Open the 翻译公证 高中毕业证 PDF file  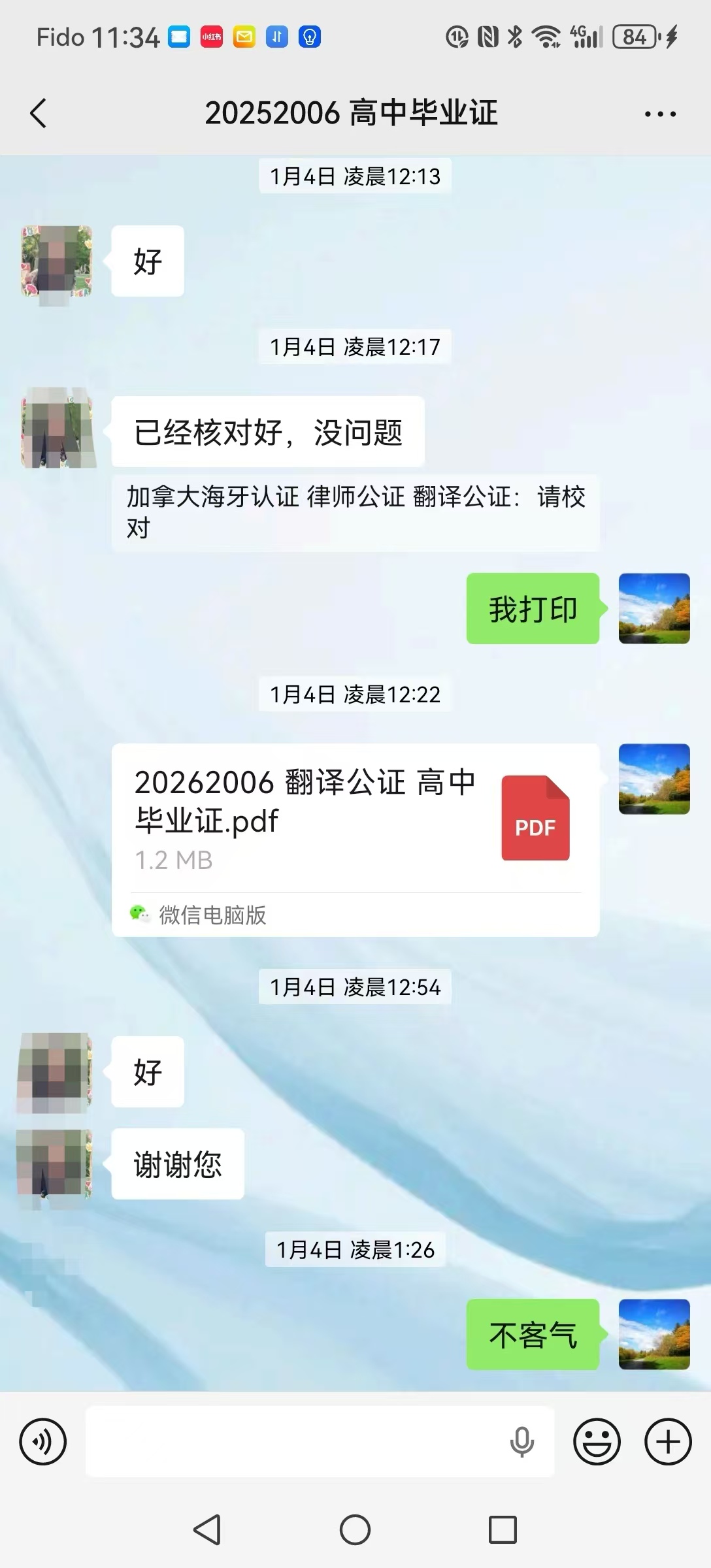pos(355,819)
